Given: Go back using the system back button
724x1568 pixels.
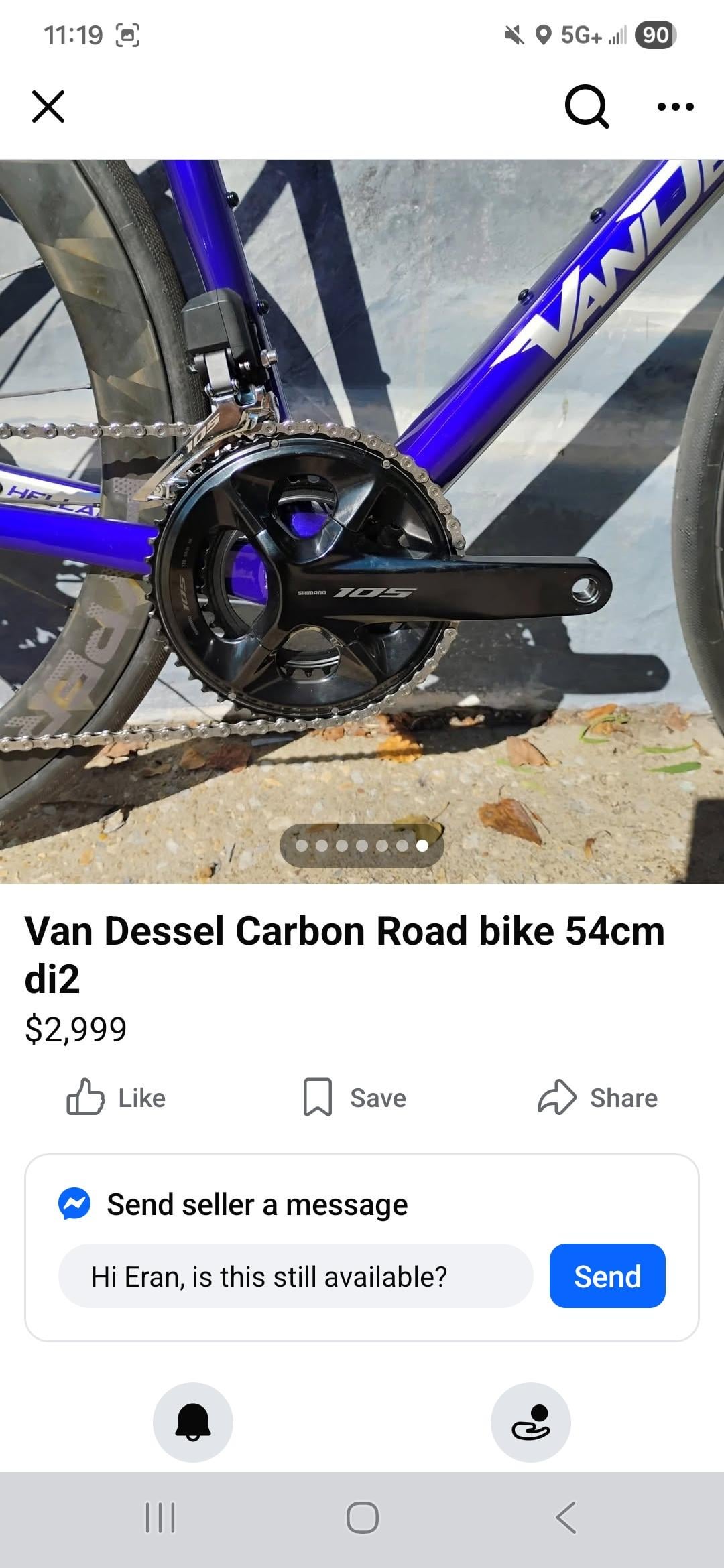Looking at the screenshot, I should pos(566,1517).
